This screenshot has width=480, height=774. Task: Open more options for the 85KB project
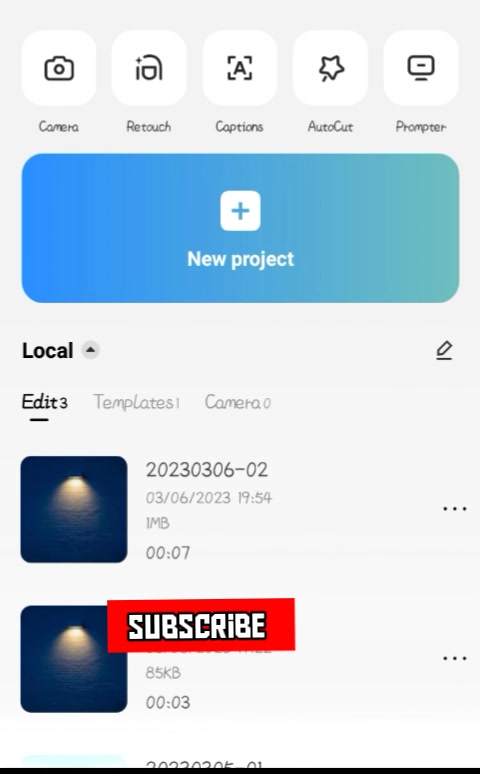pyautogui.click(x=454, y=658)
